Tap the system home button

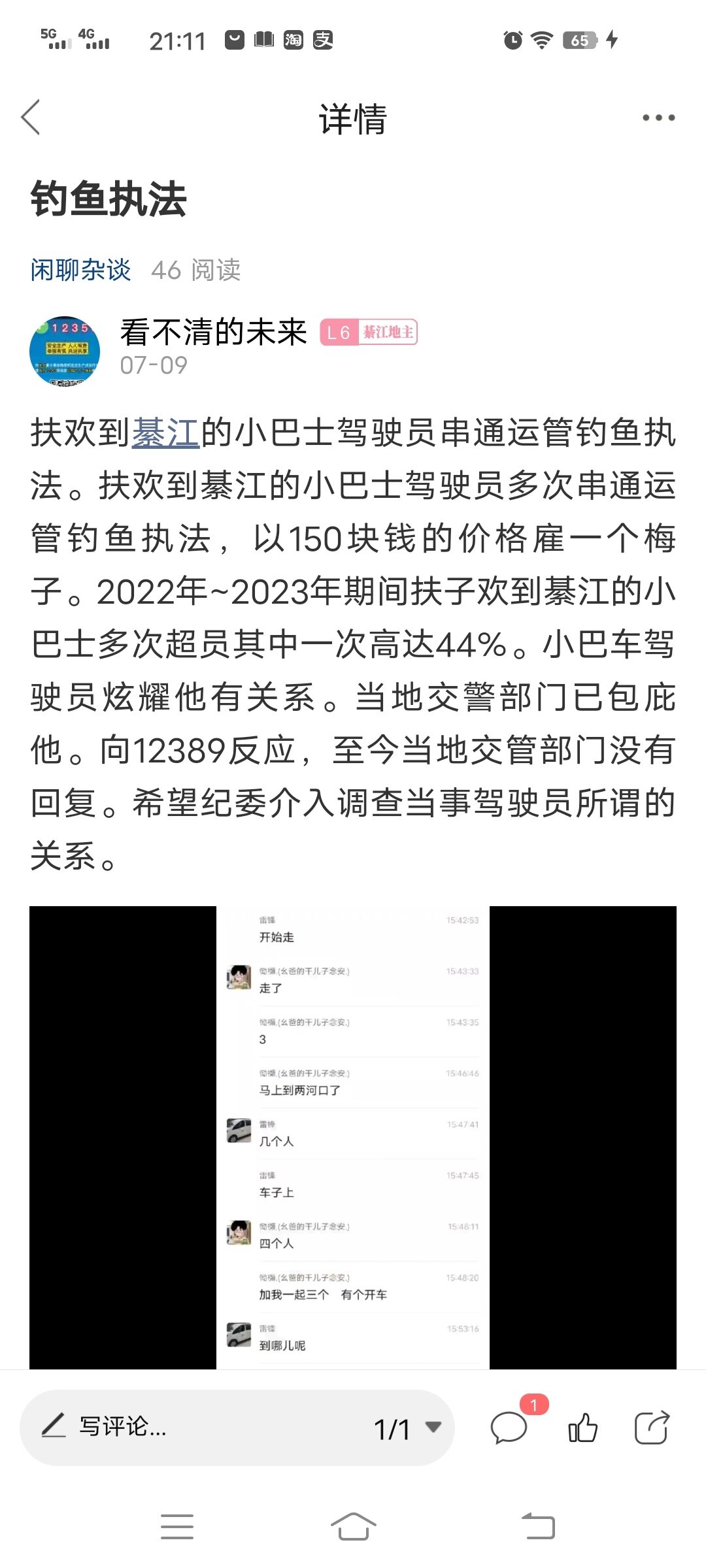coord(353,1527)
